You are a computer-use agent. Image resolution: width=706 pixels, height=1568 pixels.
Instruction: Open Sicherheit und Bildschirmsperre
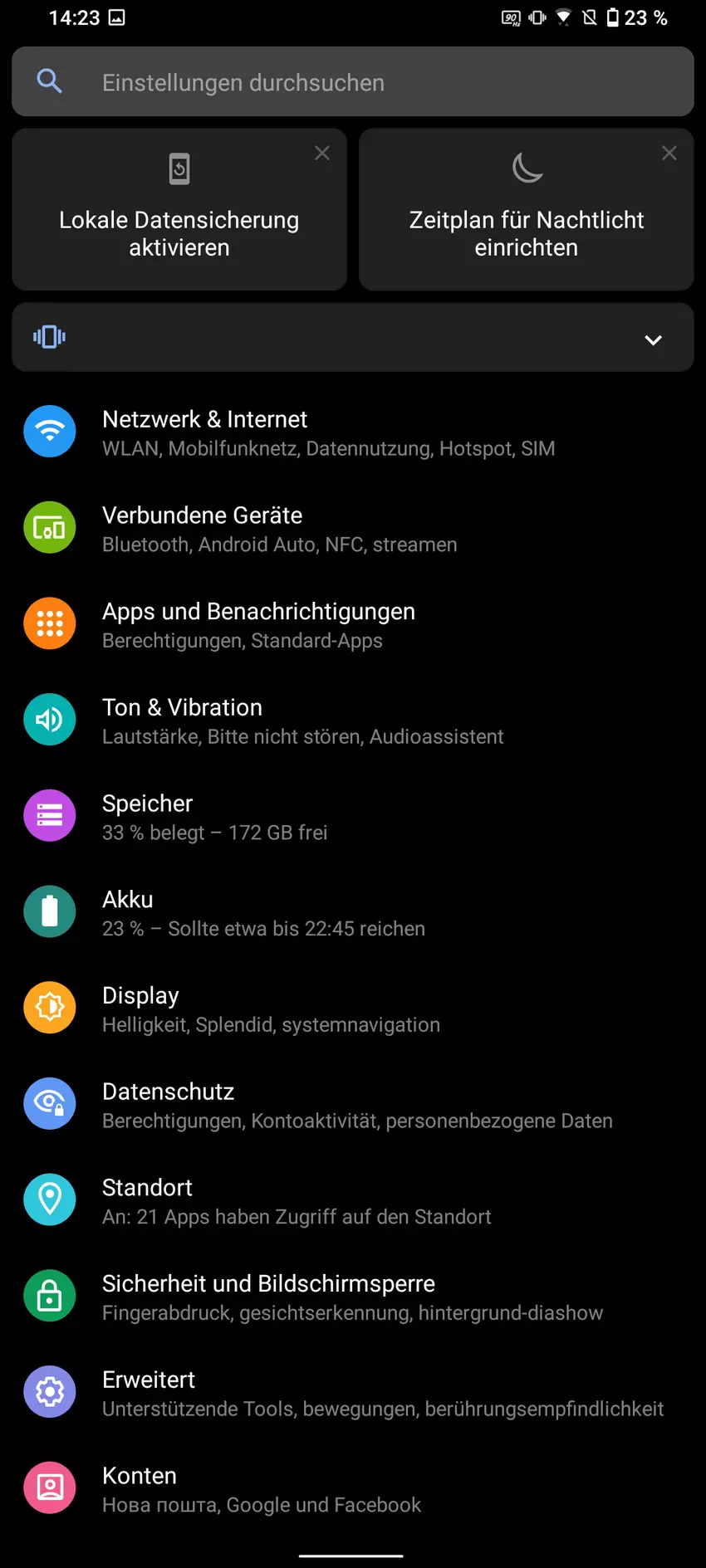tap(352, 1297)
